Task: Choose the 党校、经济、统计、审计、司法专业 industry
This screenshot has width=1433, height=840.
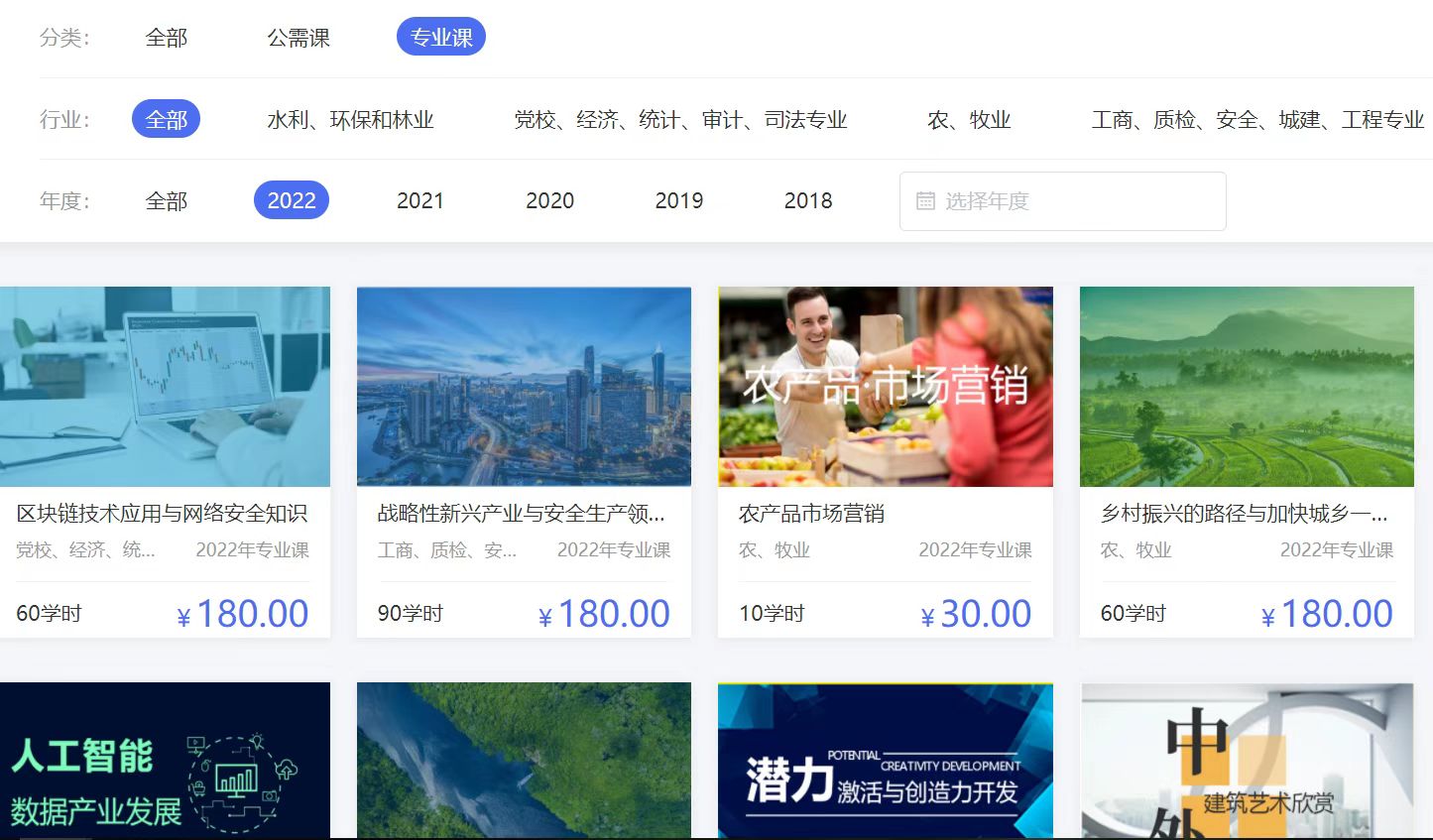Action: click(x=680, y=120)
